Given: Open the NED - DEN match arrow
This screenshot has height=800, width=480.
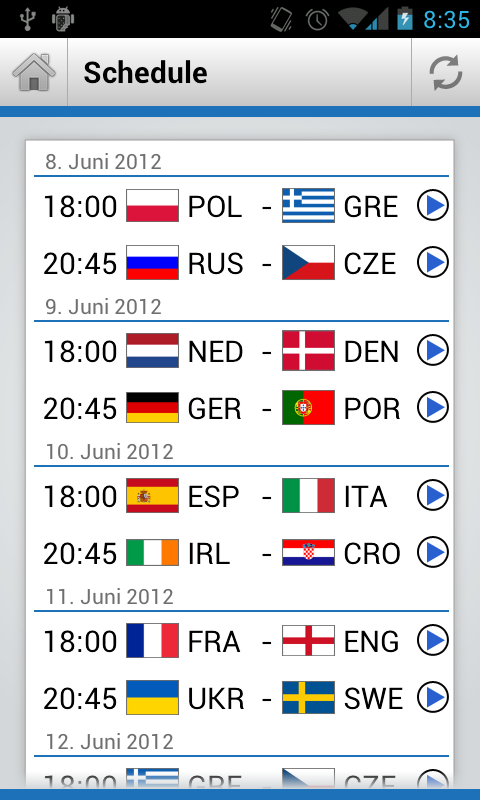Looking at the screenshot, I should (433, 350).
